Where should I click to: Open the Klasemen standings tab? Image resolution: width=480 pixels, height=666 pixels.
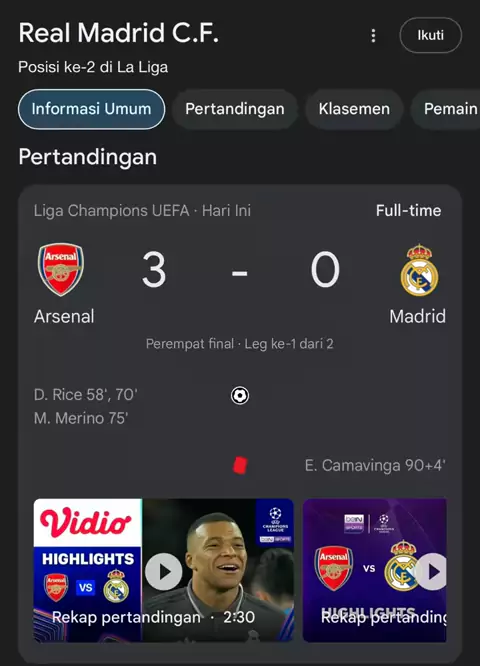pyautogui.click(x=354, y=109)
